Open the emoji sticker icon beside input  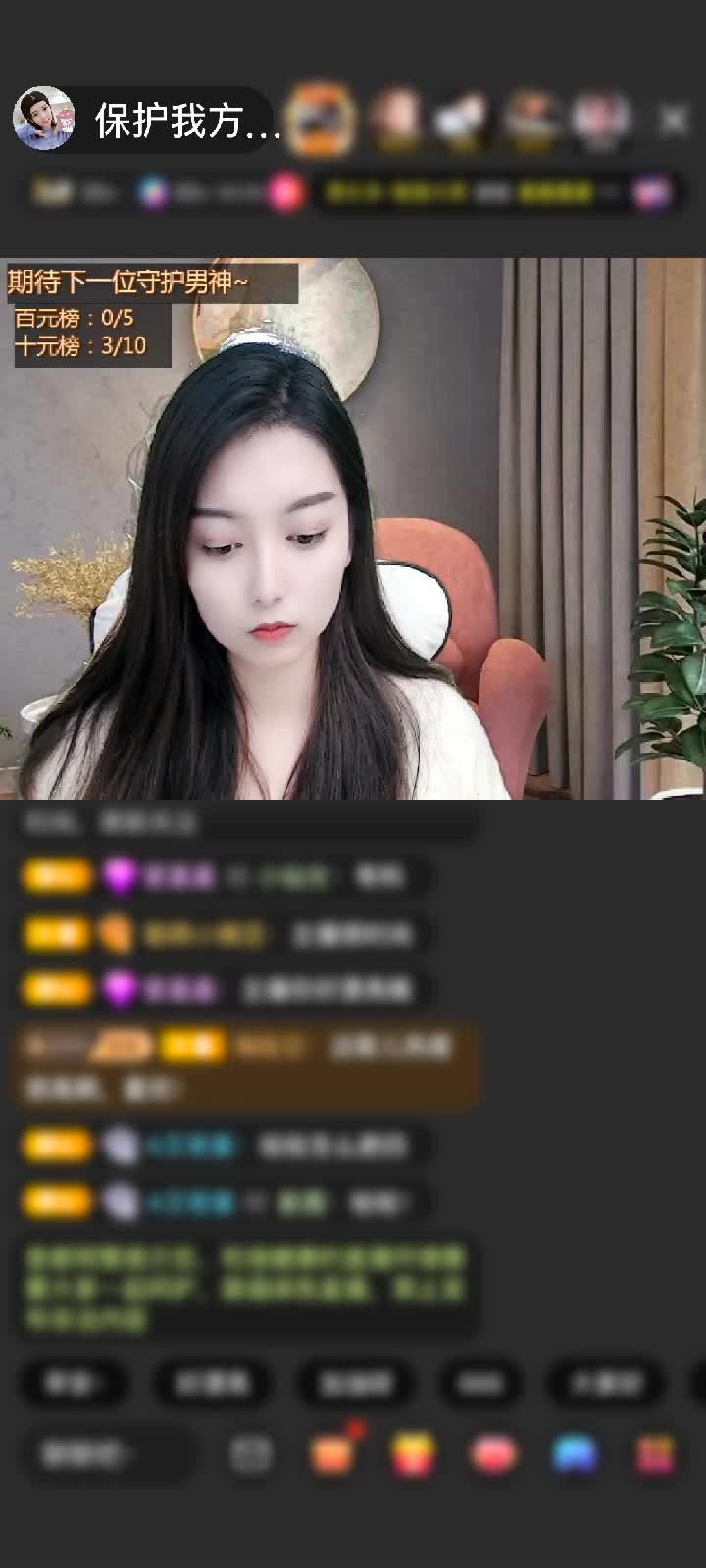[x=251, y=1454]
